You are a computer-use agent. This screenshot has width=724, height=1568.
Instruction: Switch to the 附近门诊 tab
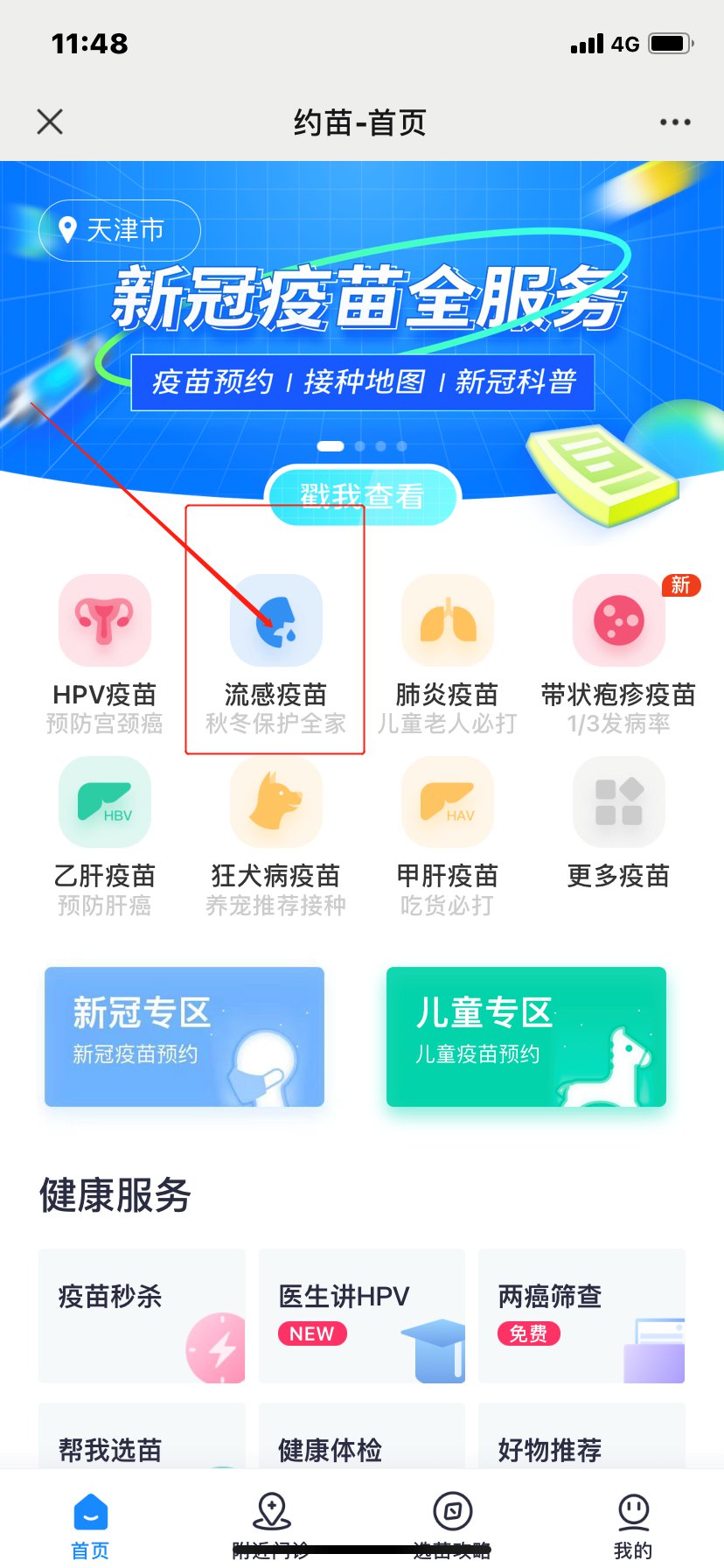271,1524
